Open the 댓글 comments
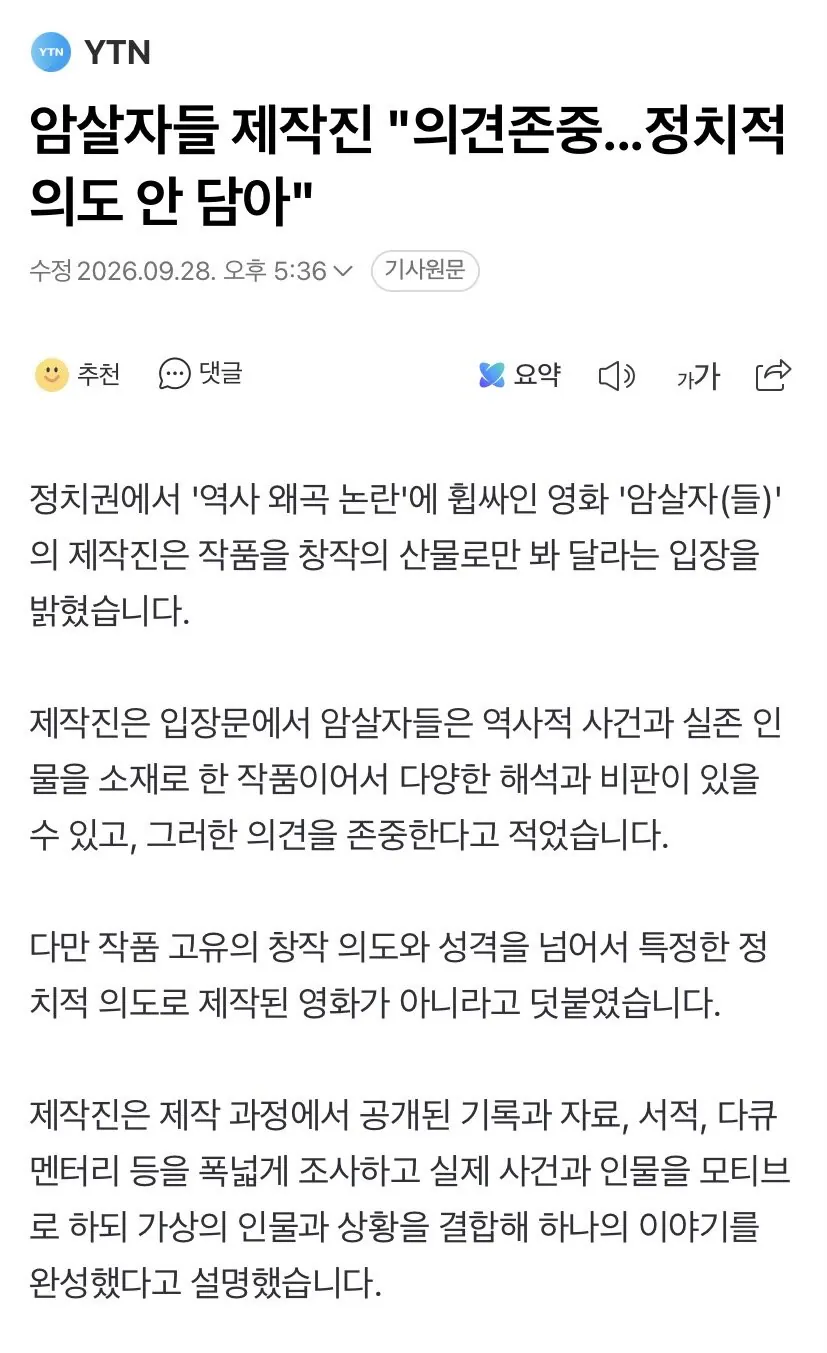 200,375
